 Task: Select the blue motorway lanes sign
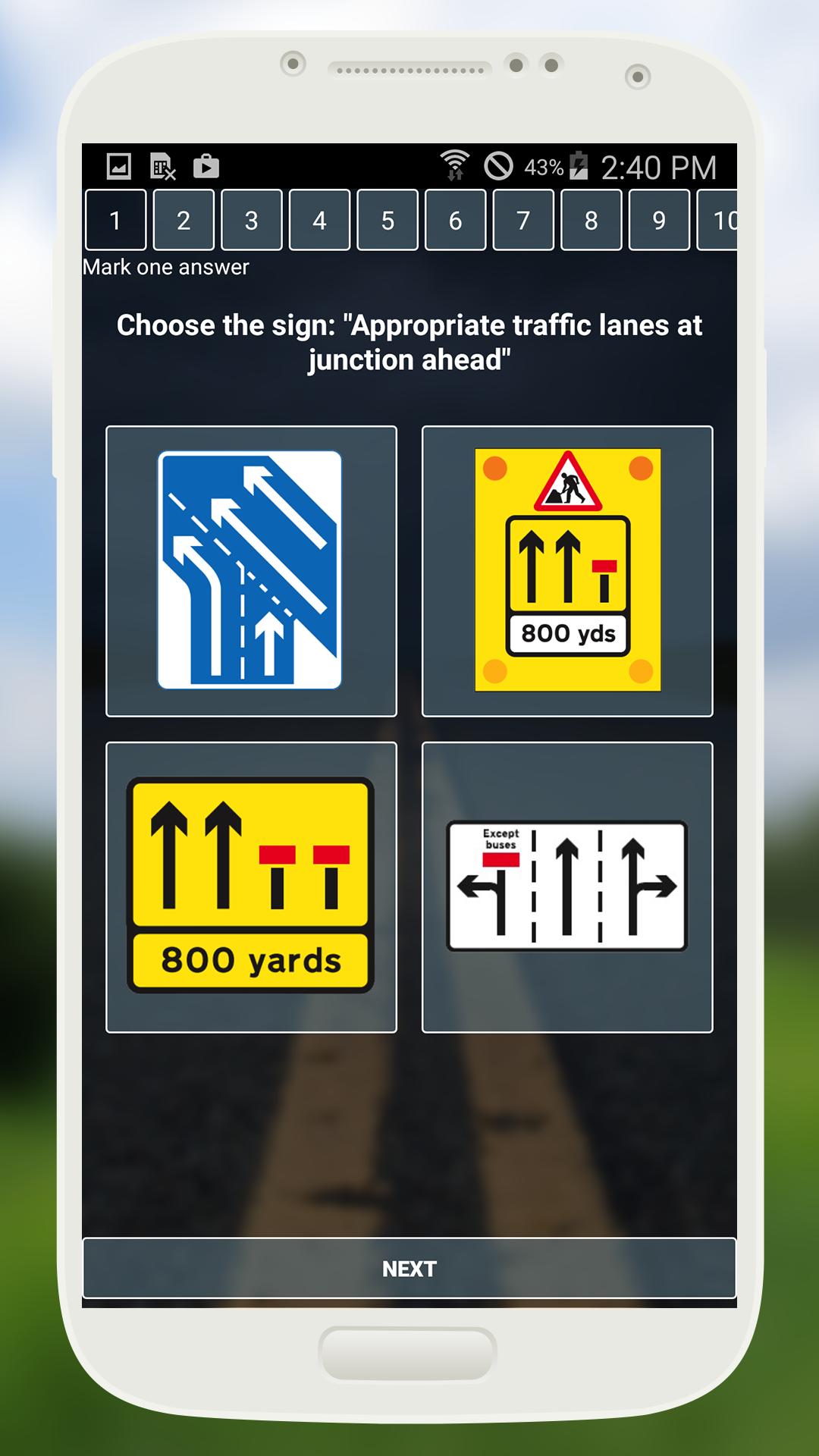click(251, 571)
